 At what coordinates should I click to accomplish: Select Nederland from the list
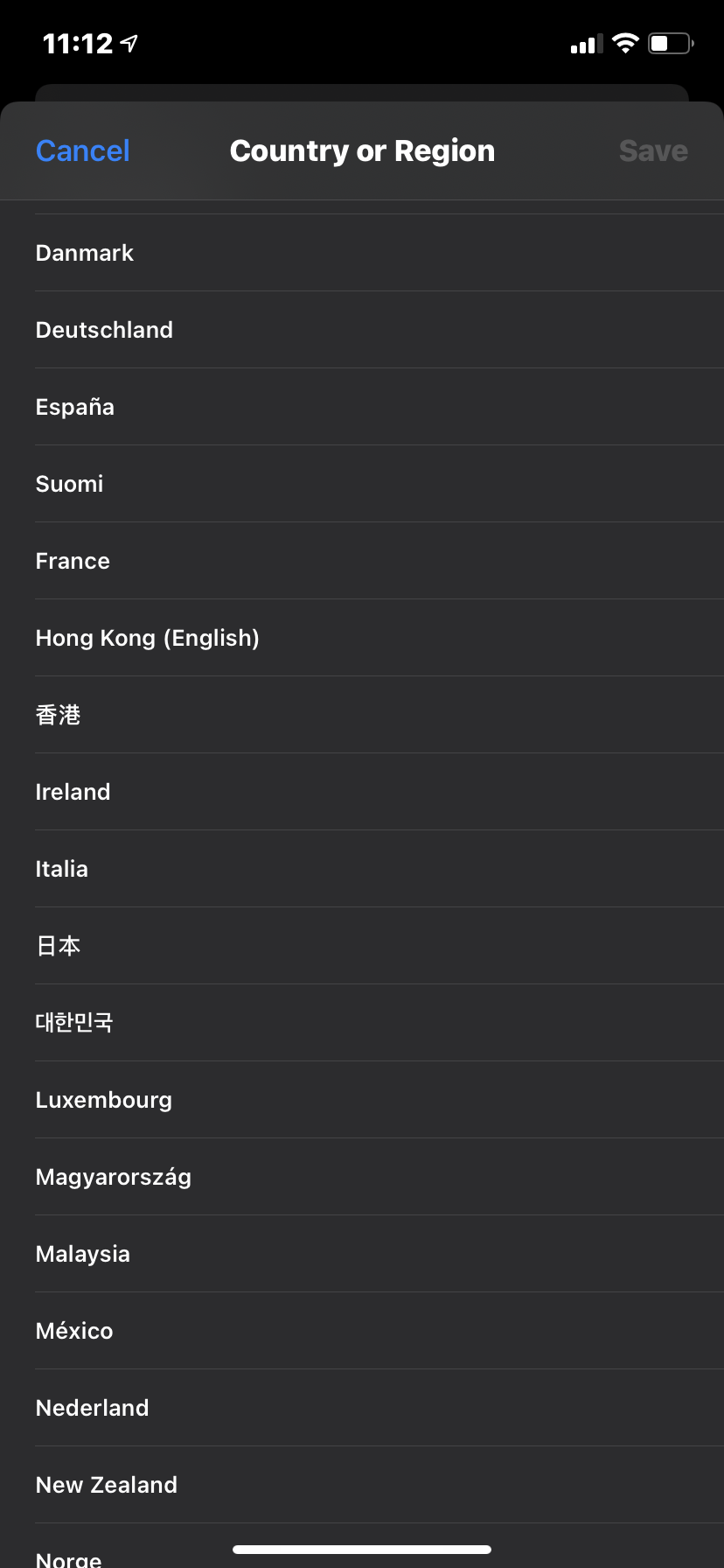92,1408
